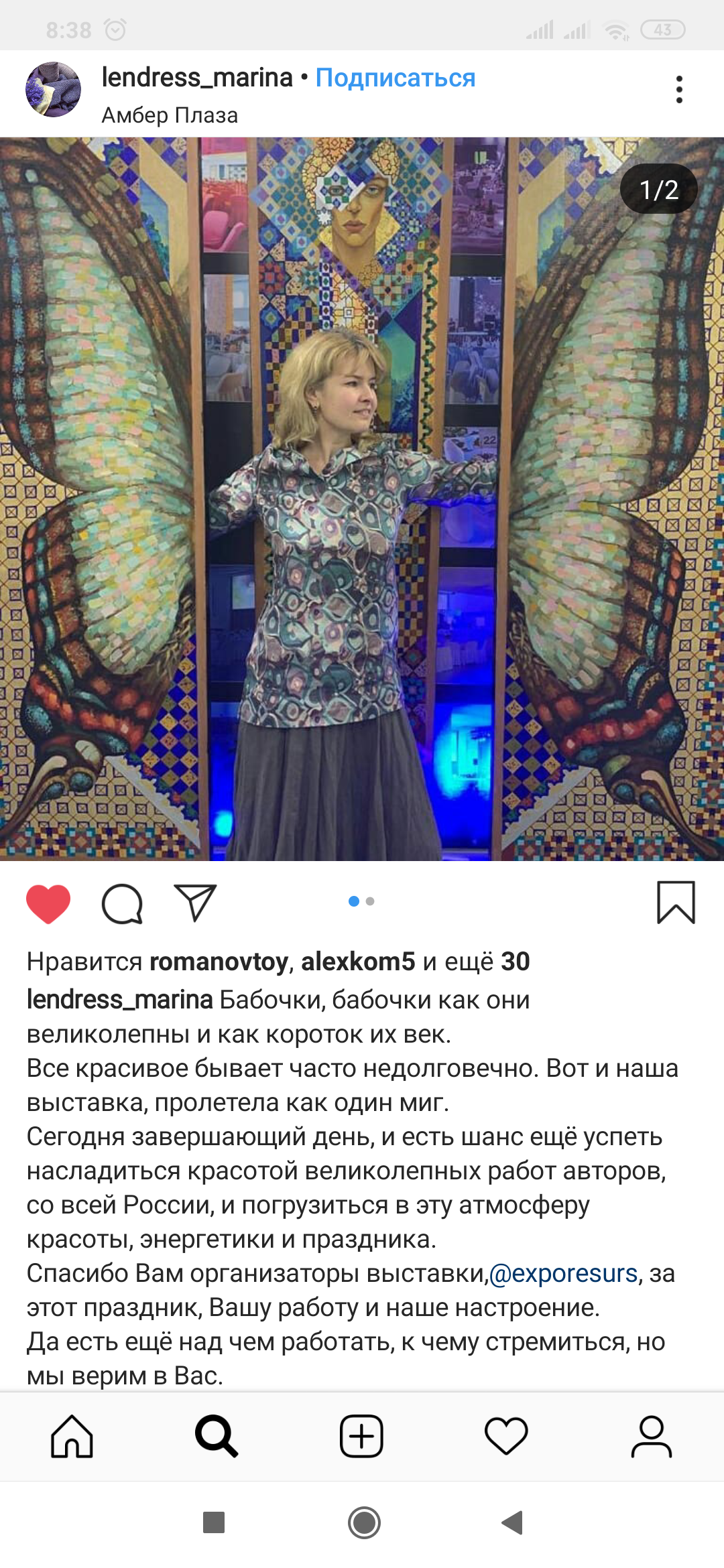The image size is (724, 1568).
Task: Tap the system back triangle button
Action: pos(512,1522)
